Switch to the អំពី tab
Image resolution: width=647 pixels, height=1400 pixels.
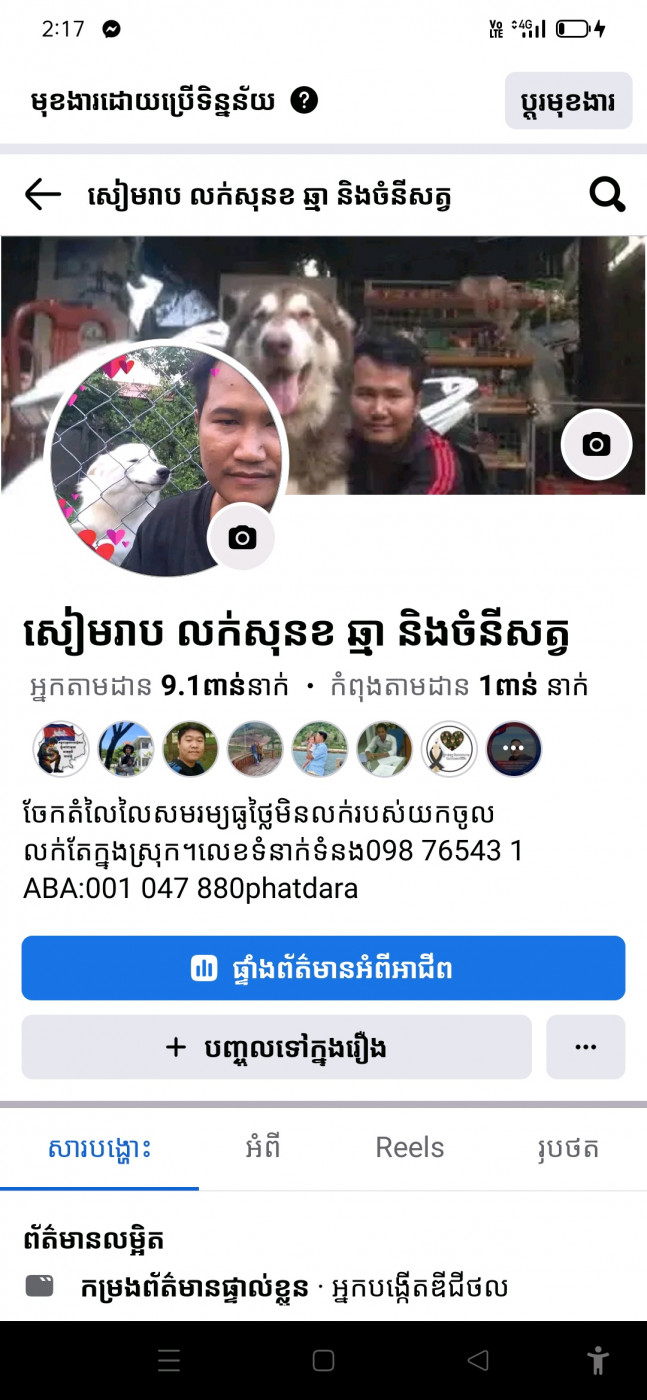click(x=263, y=1147)
